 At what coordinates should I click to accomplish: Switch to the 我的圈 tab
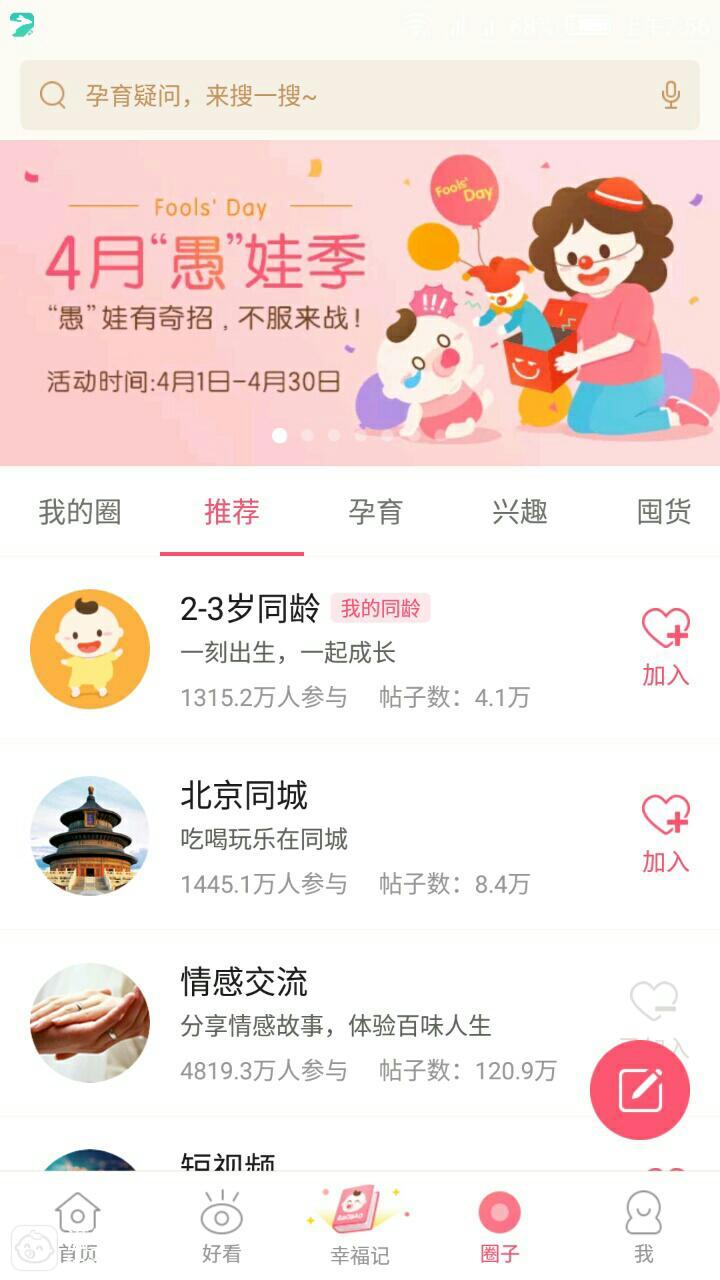coord(80,512)
